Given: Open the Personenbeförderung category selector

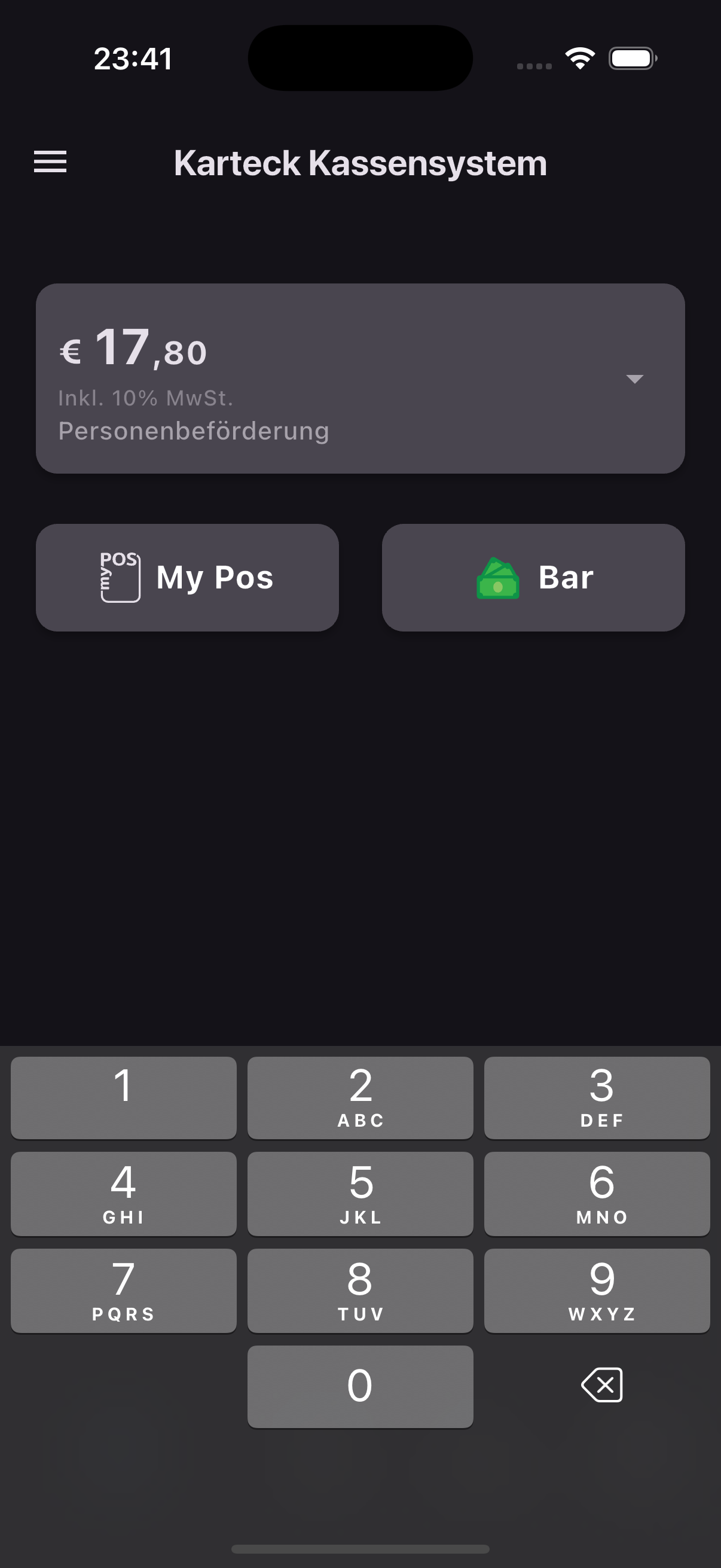Looking at the screenshot, I should [x=194, y=430].
